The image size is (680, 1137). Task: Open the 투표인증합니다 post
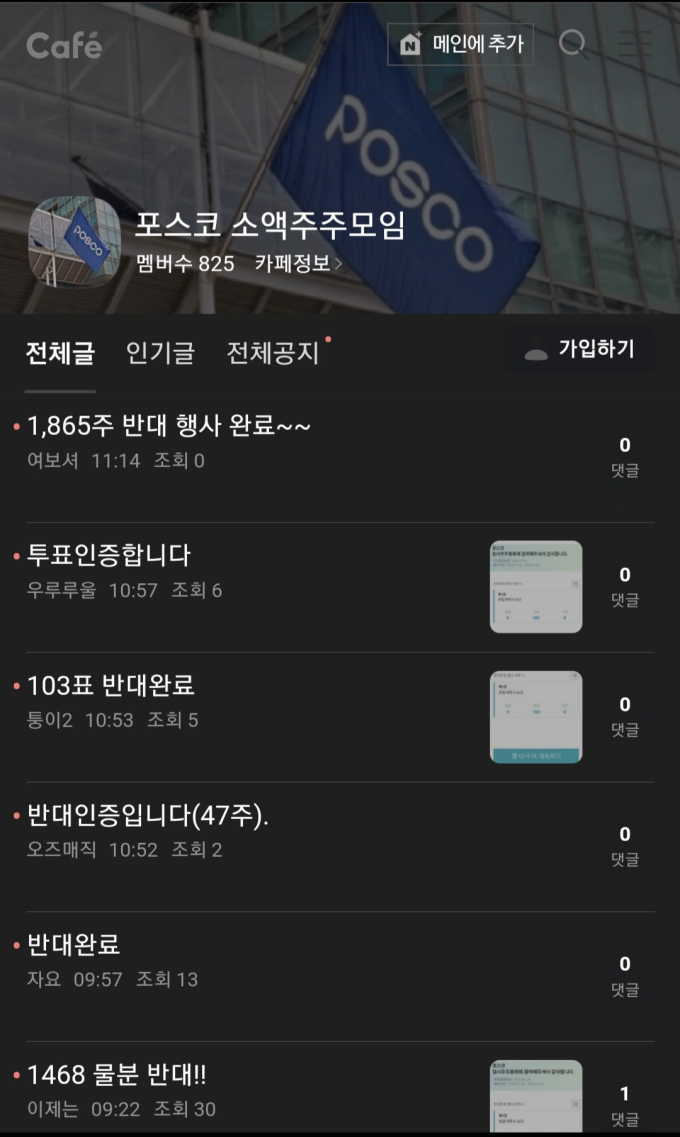(x=110, y=555)
